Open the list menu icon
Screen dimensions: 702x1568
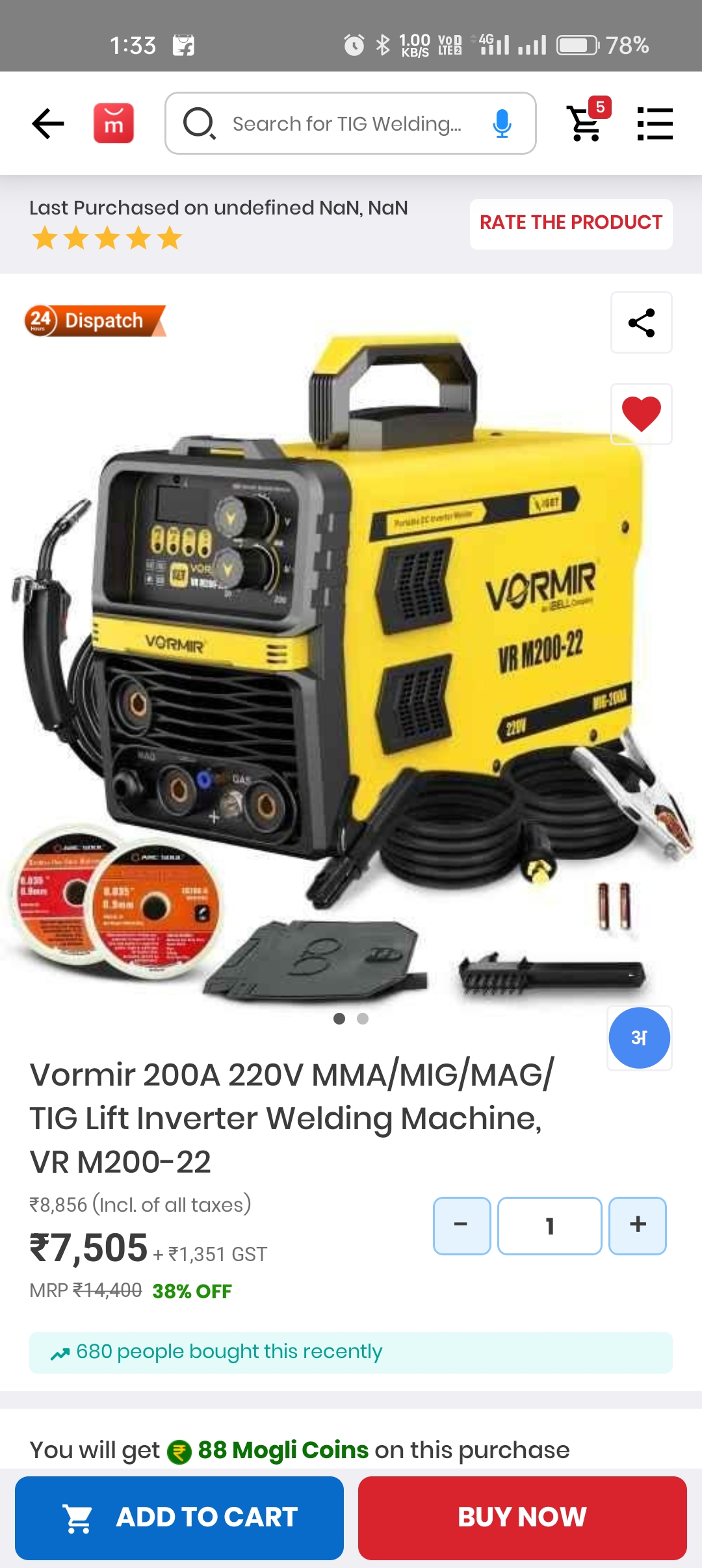(655, 124)
